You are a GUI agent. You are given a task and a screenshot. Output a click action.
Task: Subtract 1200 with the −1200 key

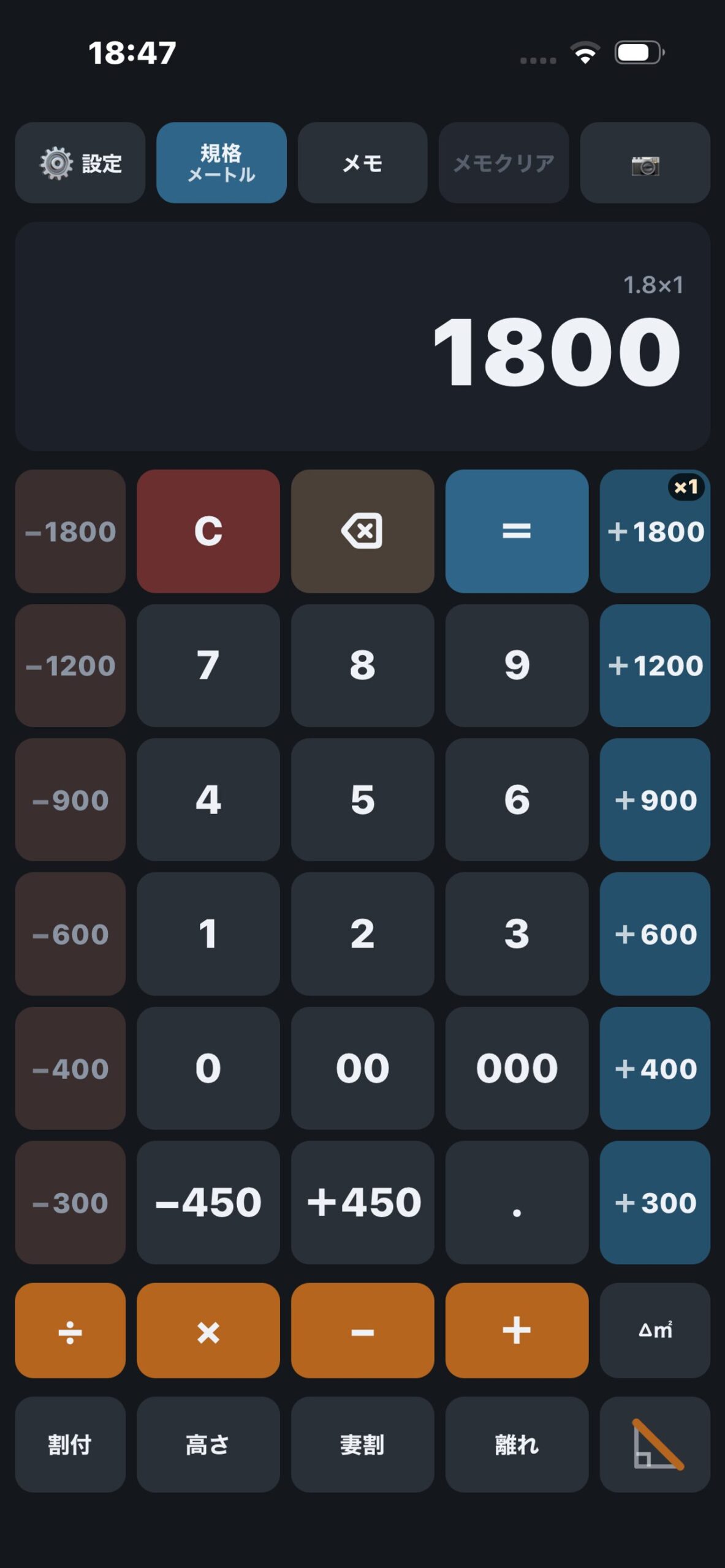click(x=70, y=666)
